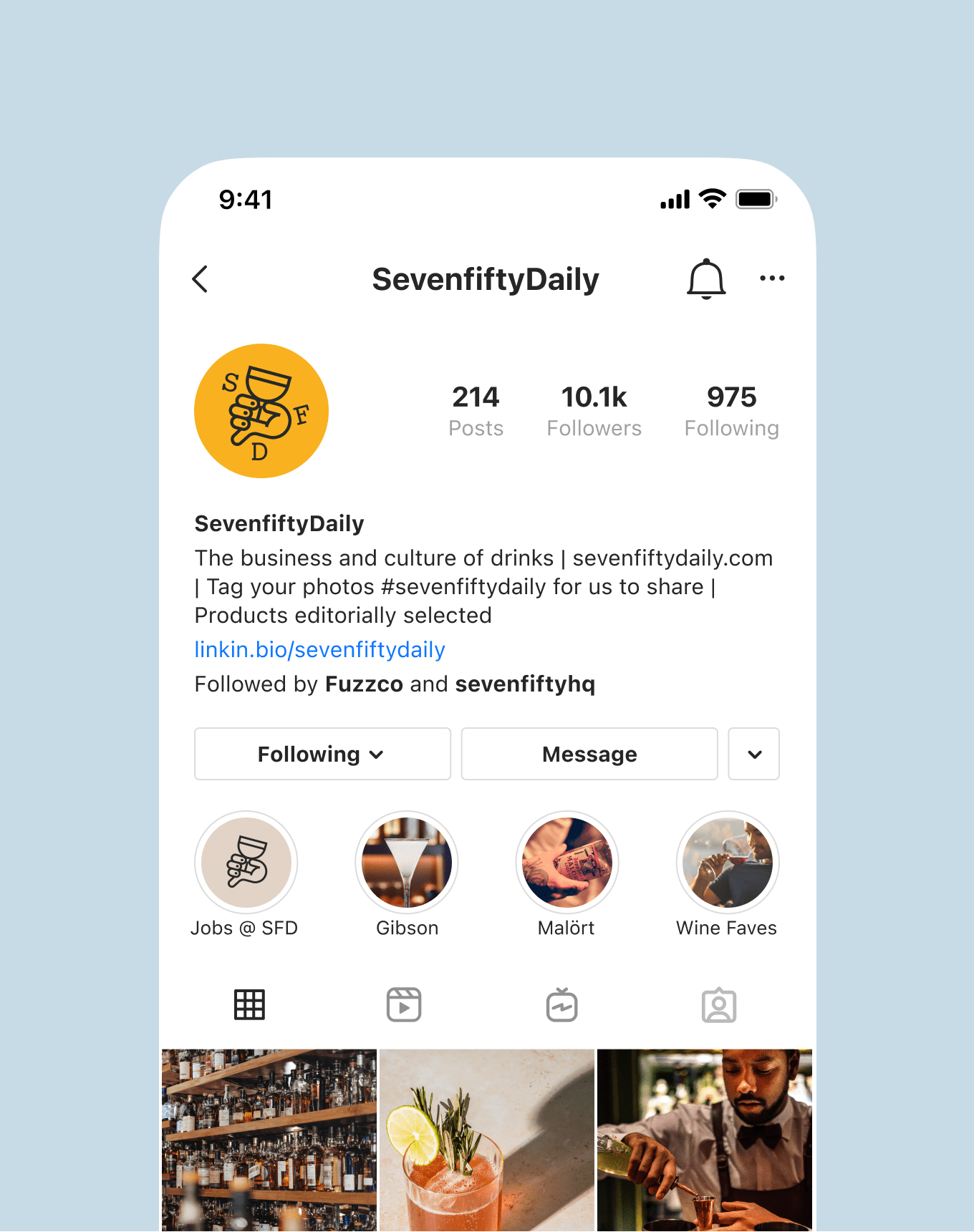
Task: Switch to the posts grid tab
Action: [249, 1005]
